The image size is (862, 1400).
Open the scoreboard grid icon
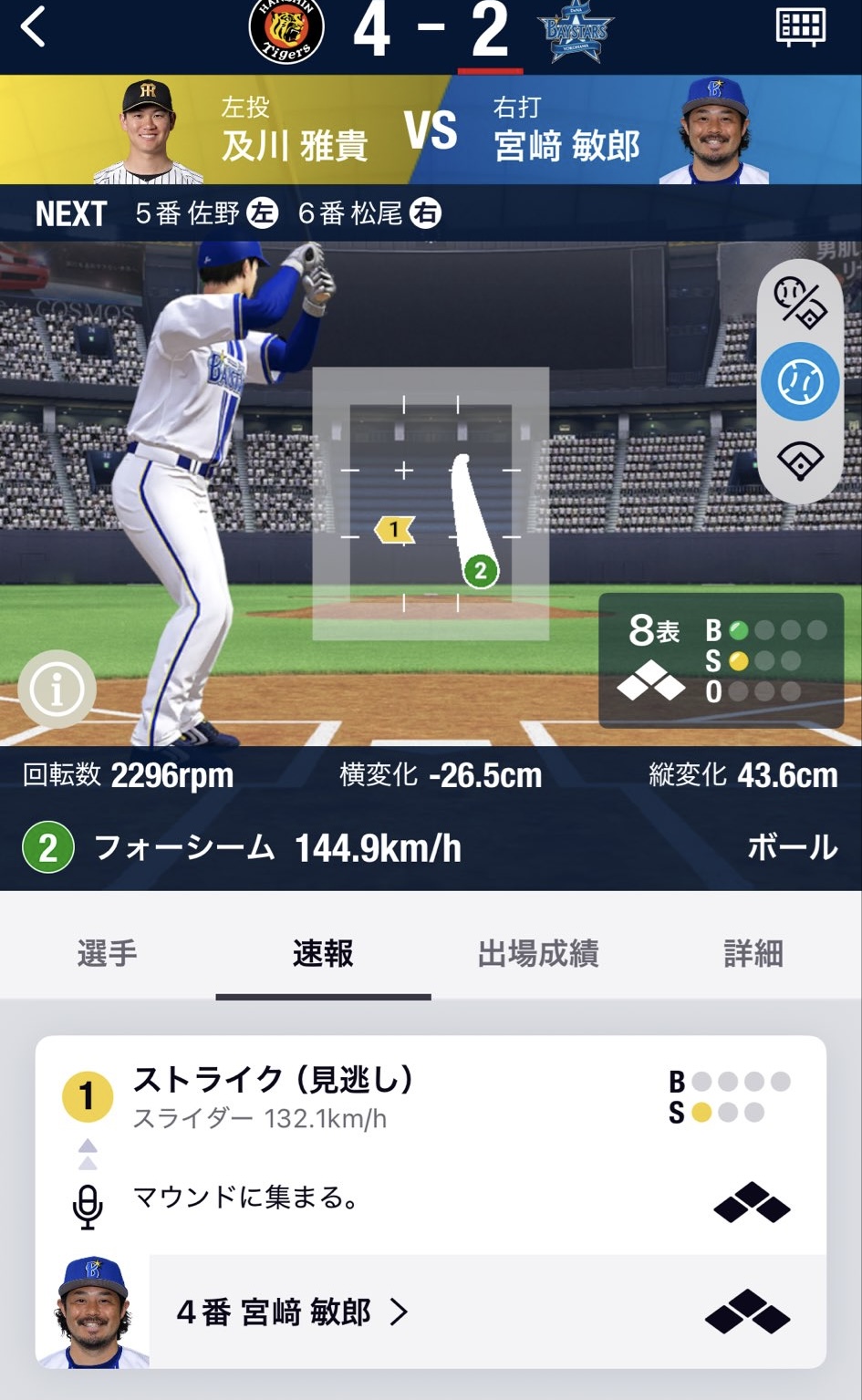(800, 27)
